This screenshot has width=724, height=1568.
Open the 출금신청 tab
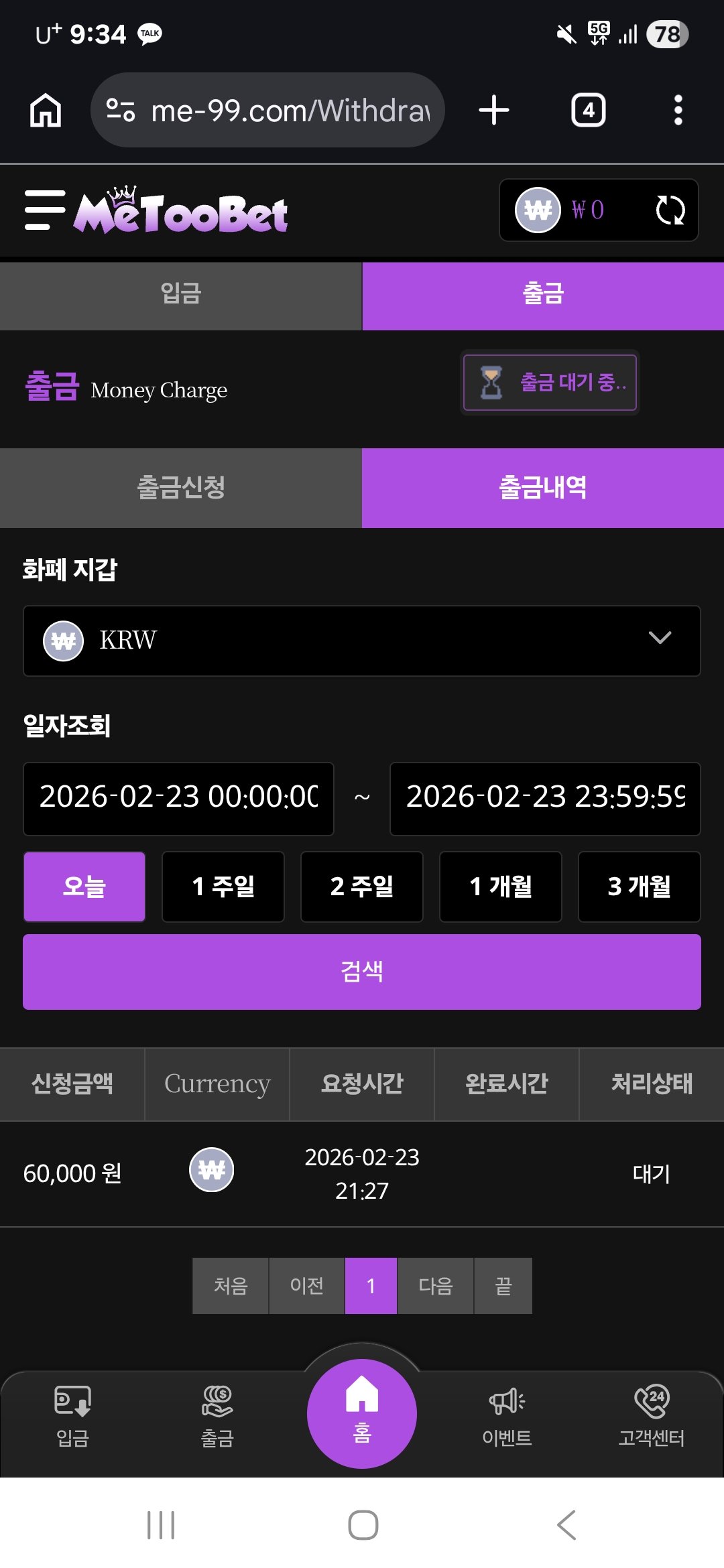click(x=181, y=488)
